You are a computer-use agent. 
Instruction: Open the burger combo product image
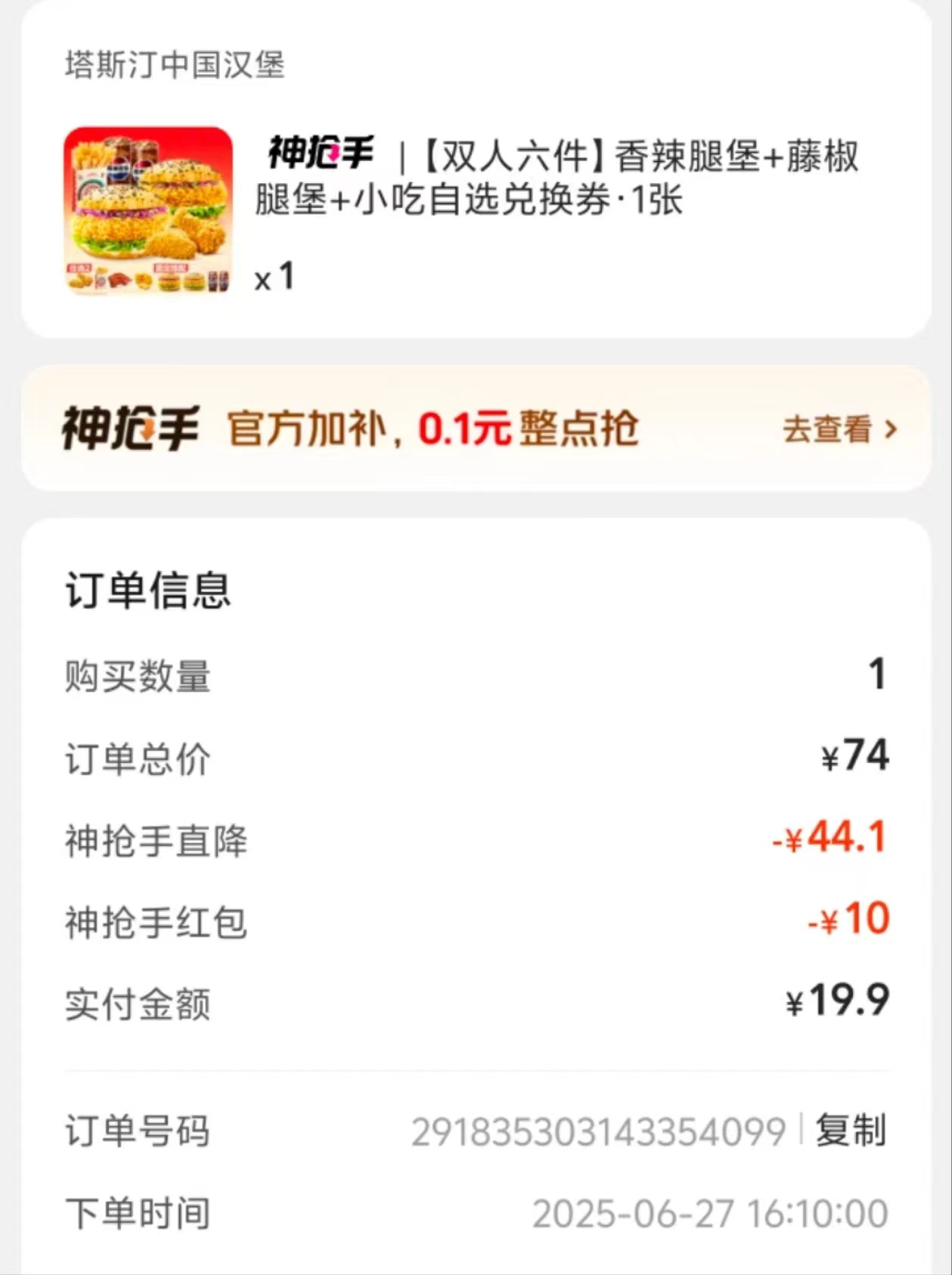click(149, 207)
